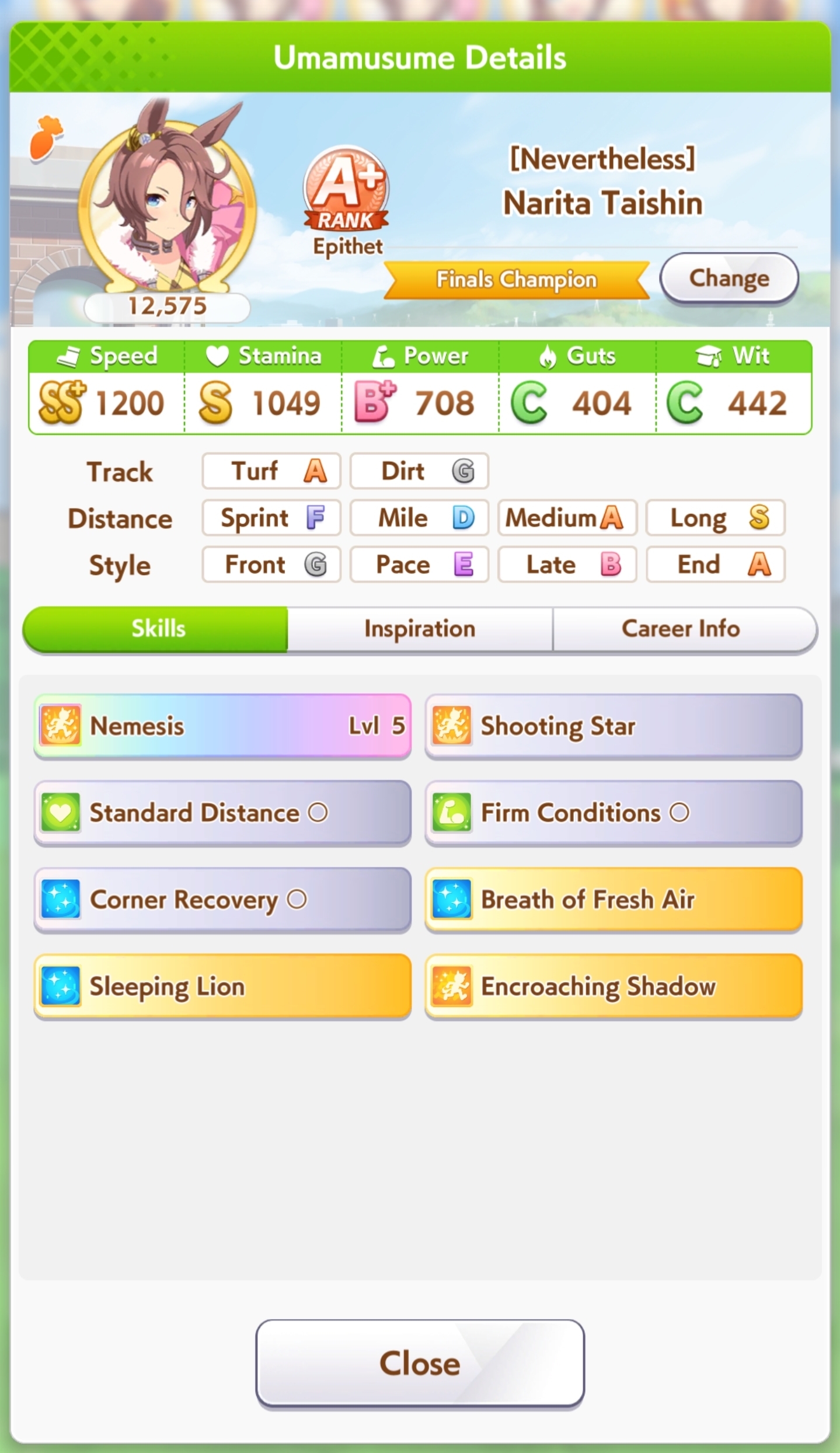Open the Career Info tab
840x1453 pixels.
click(x=681, y=629)
